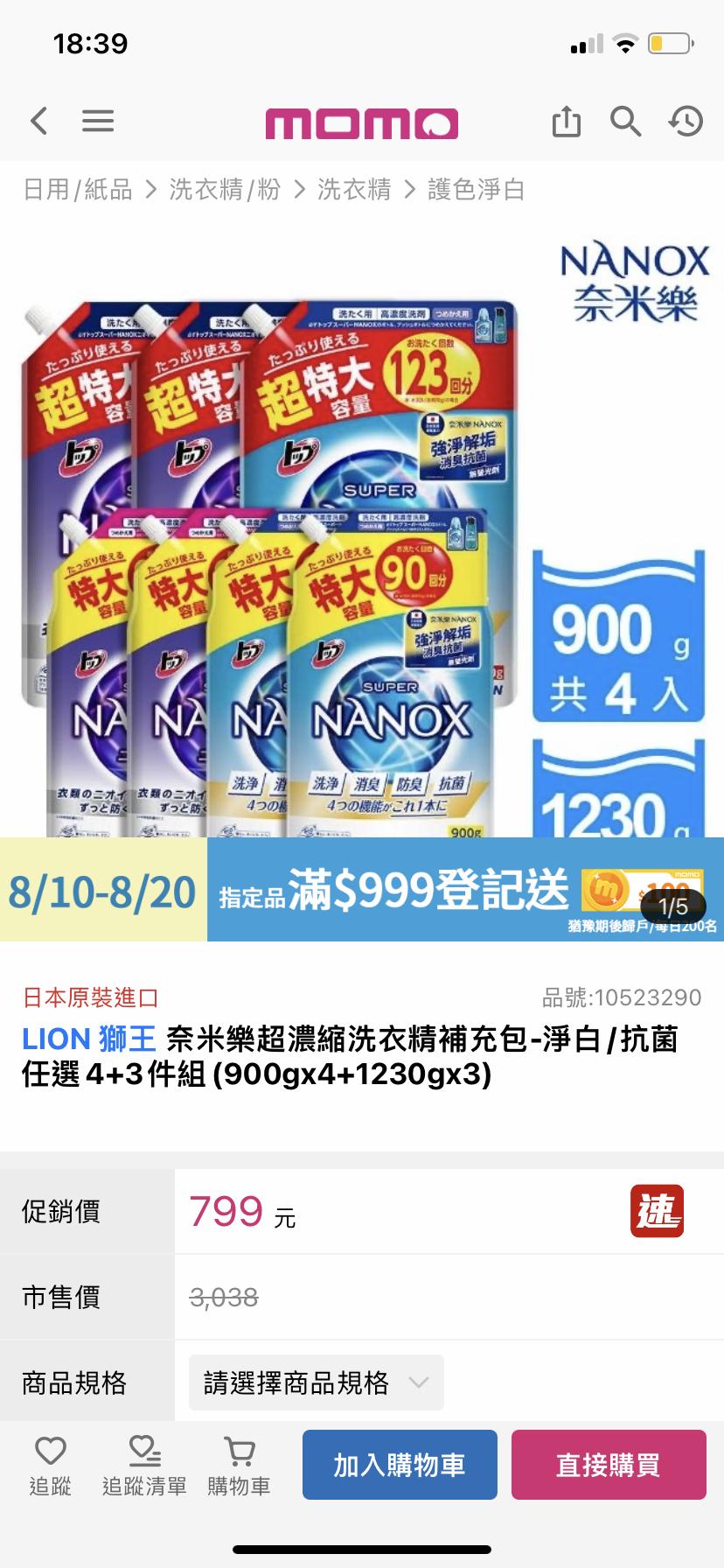Open 購物車 shopping cart

pos(239,1464)
